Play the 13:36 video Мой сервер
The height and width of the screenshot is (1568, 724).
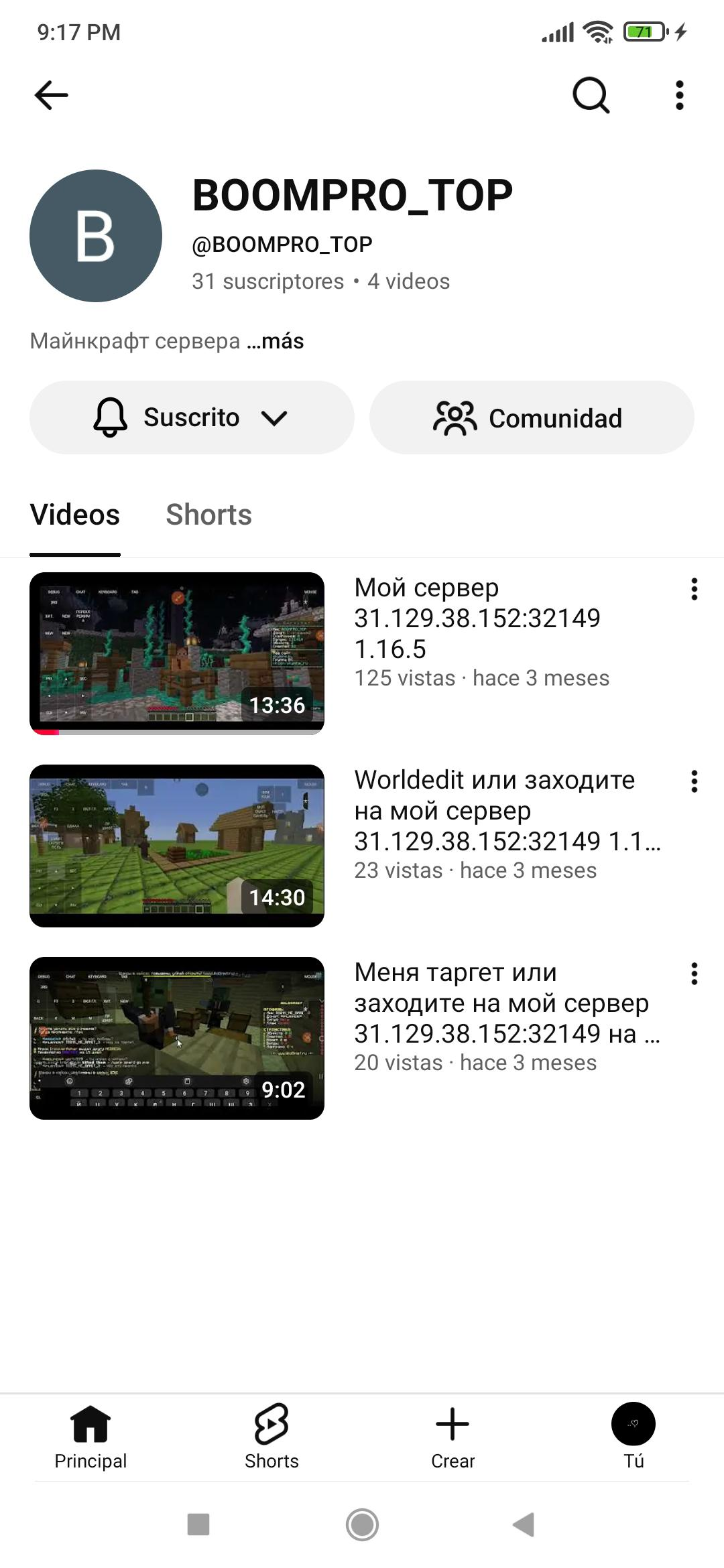177,653
